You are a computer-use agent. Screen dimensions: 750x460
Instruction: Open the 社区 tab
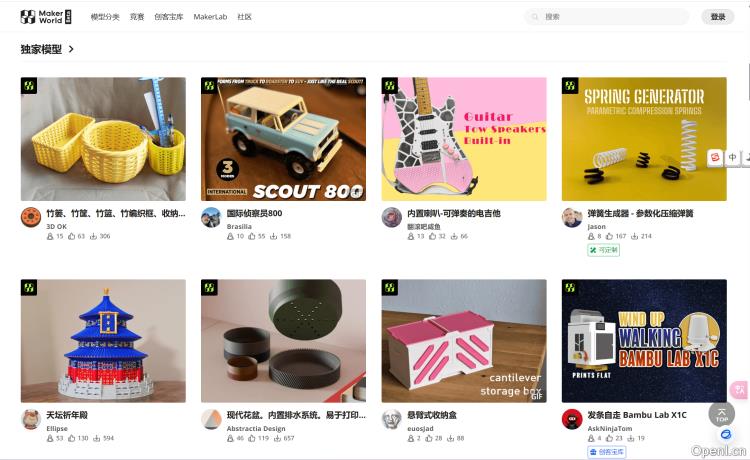tap(244, 17)
